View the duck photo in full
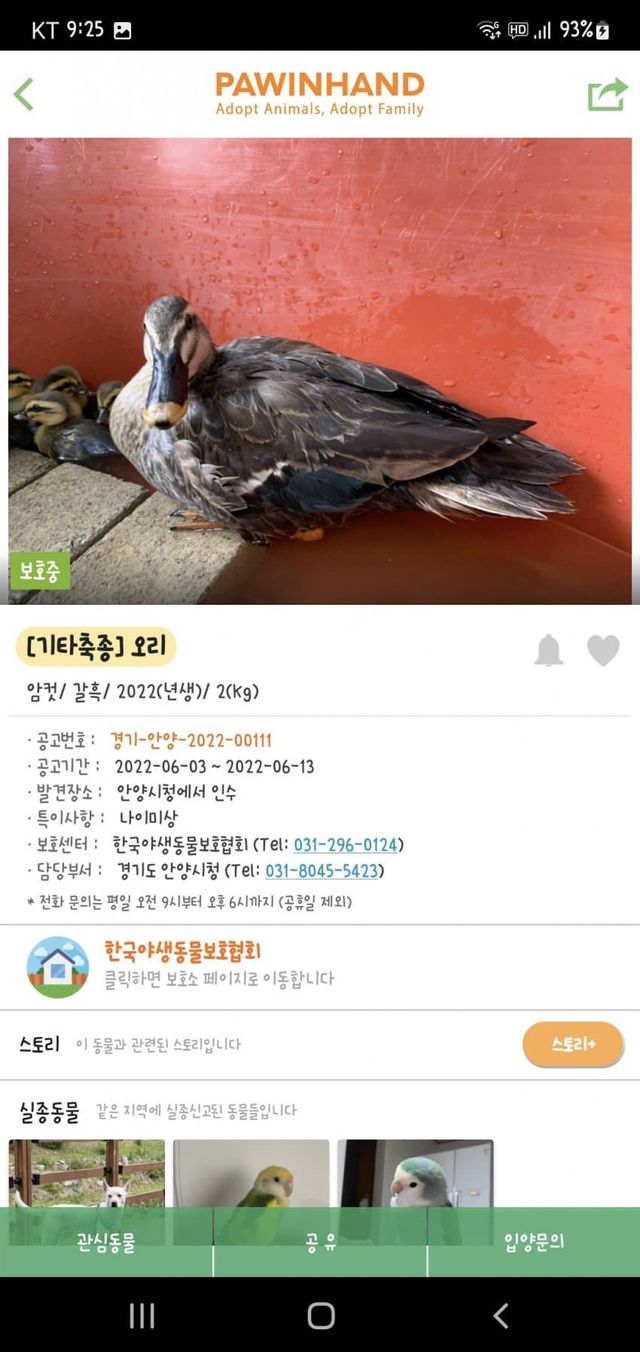 [x=320, y=370]
